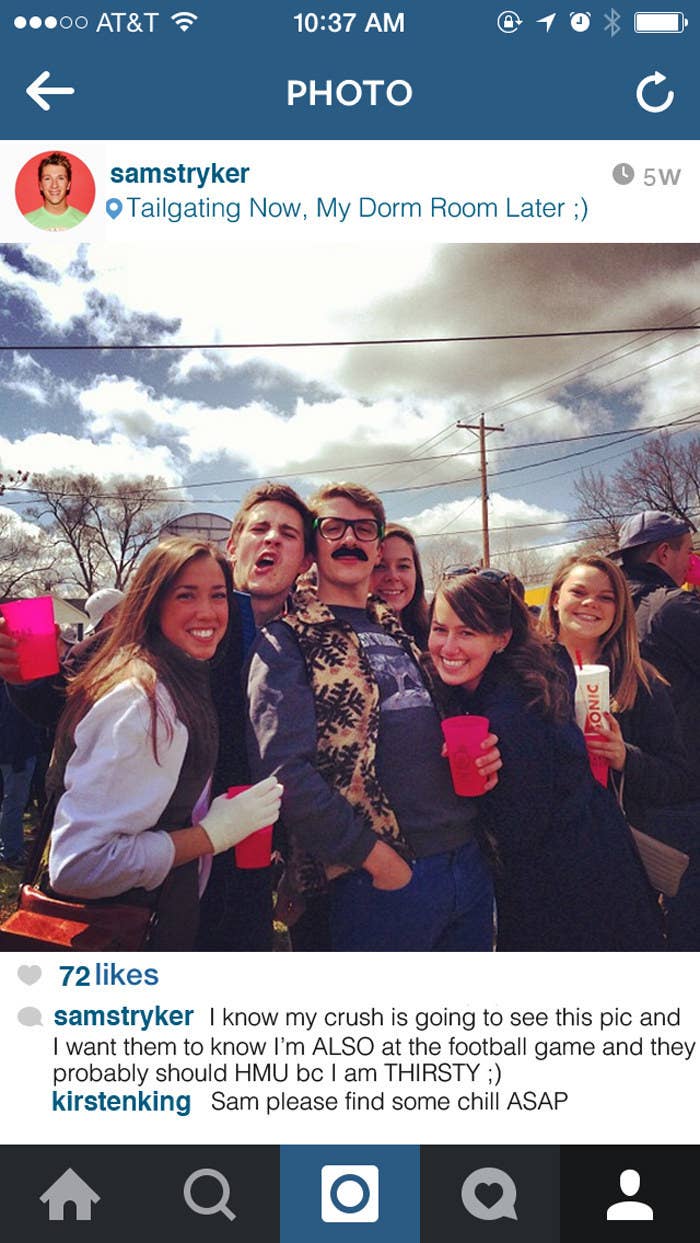
Task: Switch to the Profile tab
Action: pos(630,1194)
